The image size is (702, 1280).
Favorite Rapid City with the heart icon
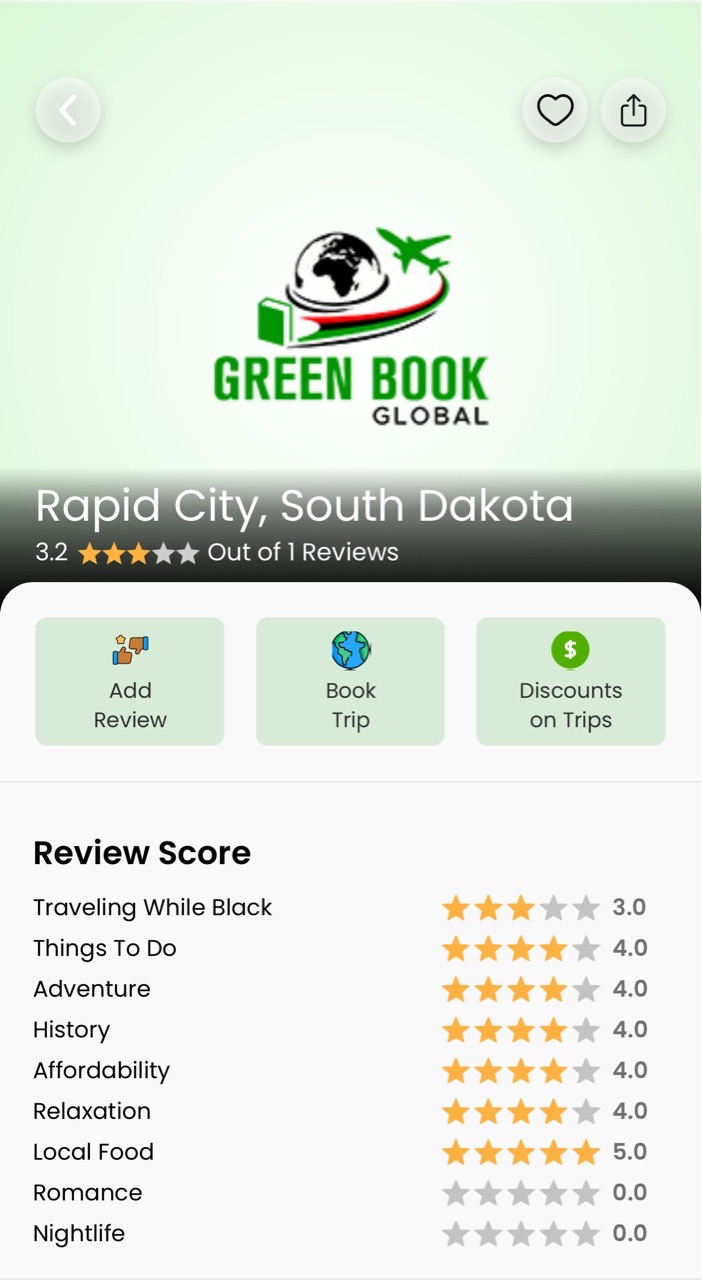[x=555, y=110]
